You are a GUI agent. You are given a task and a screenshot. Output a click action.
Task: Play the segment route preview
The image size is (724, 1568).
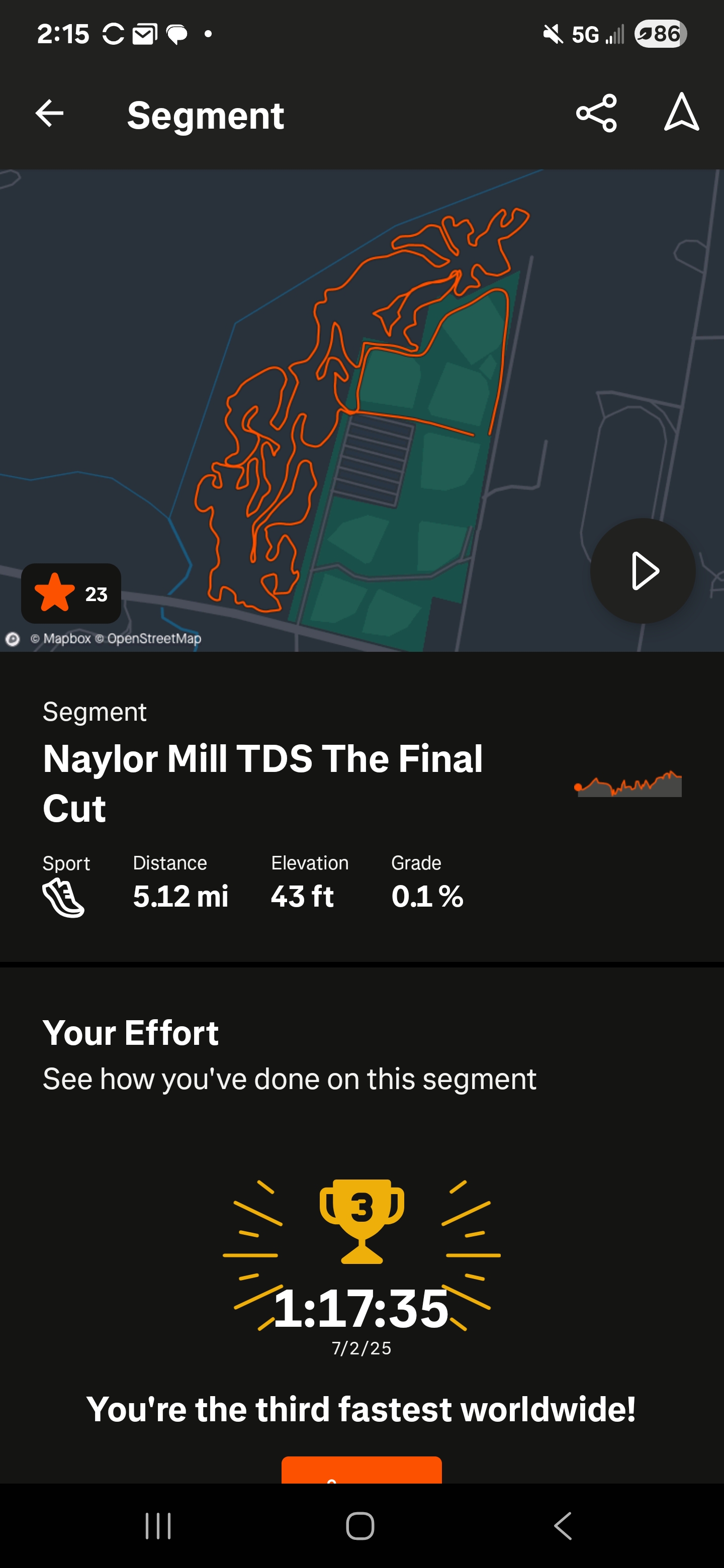coord(643,571)
